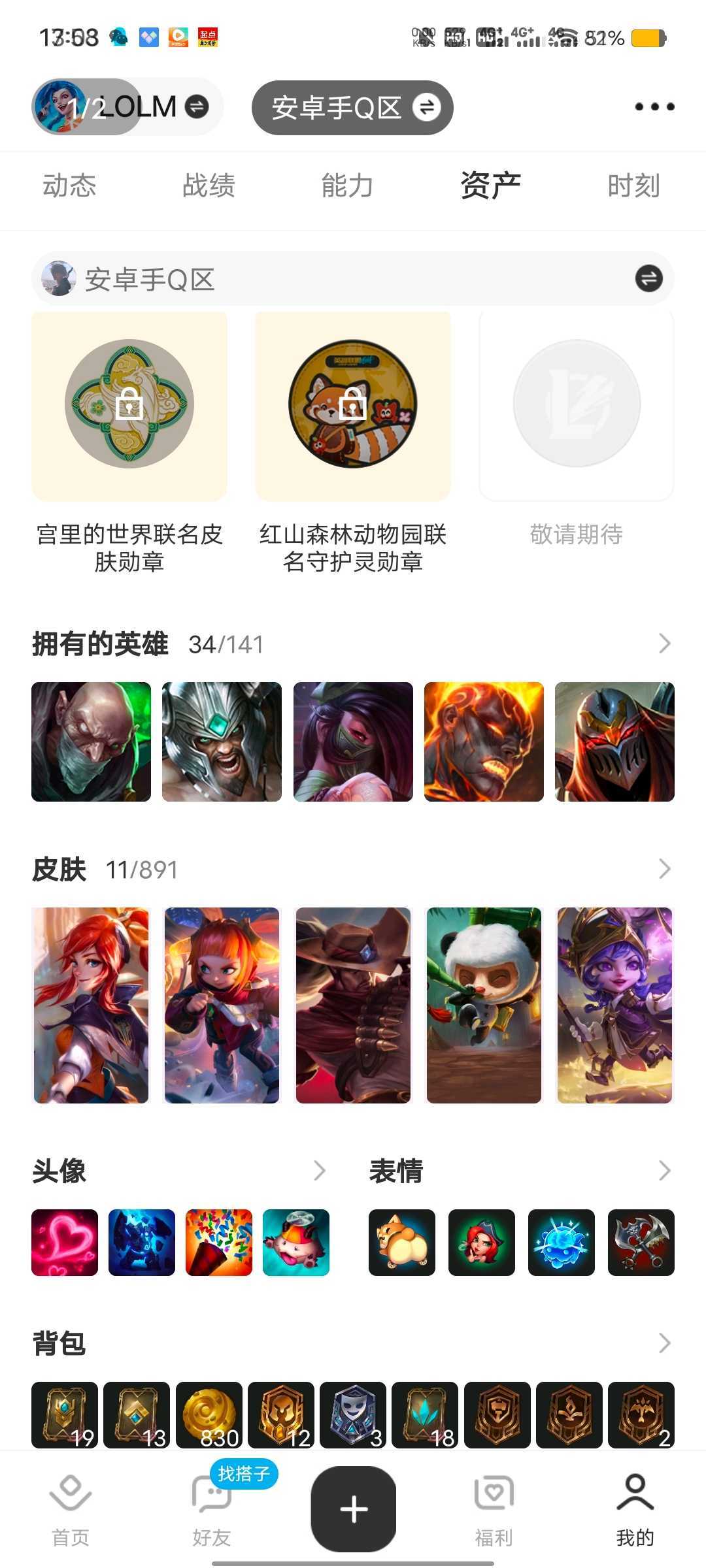Open the 好友 friends tab
Image resolution: width=706 pixels, height=1568 pixels.
[x=212, y=1509]
